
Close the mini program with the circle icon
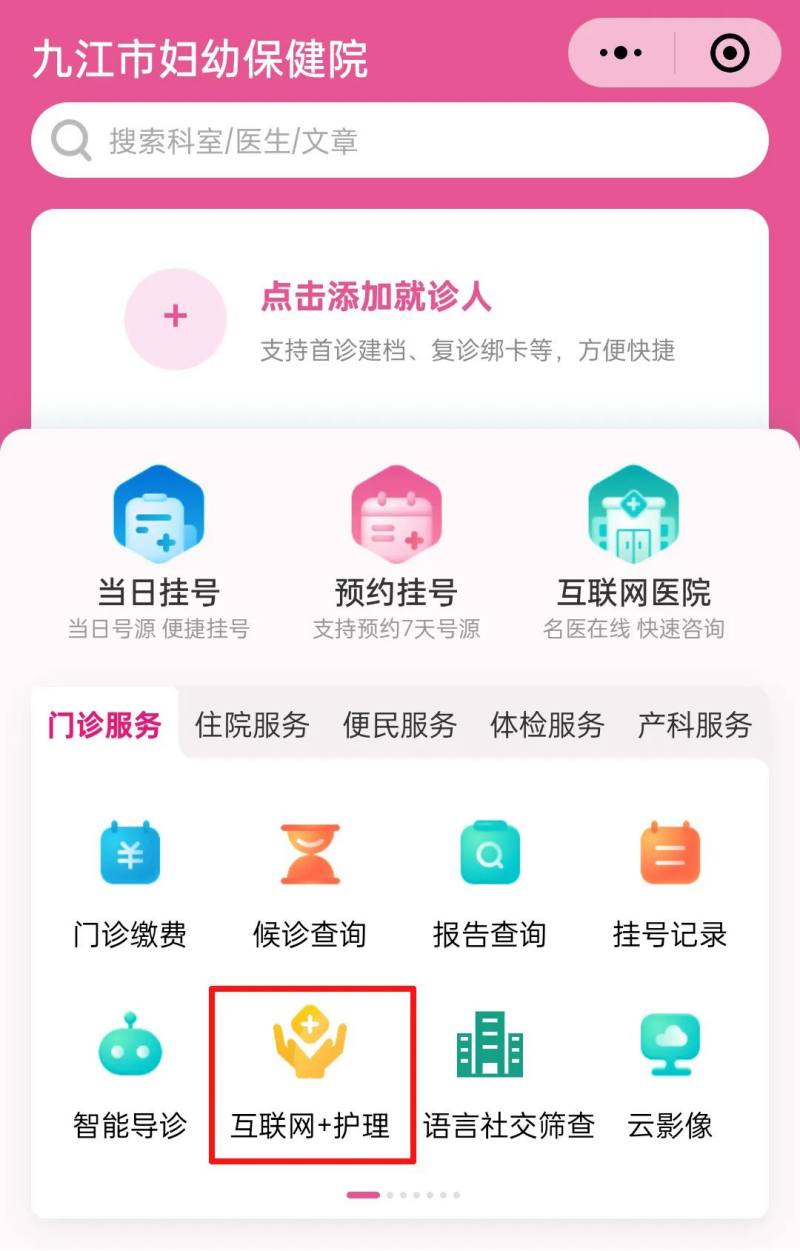pos(729,53)
